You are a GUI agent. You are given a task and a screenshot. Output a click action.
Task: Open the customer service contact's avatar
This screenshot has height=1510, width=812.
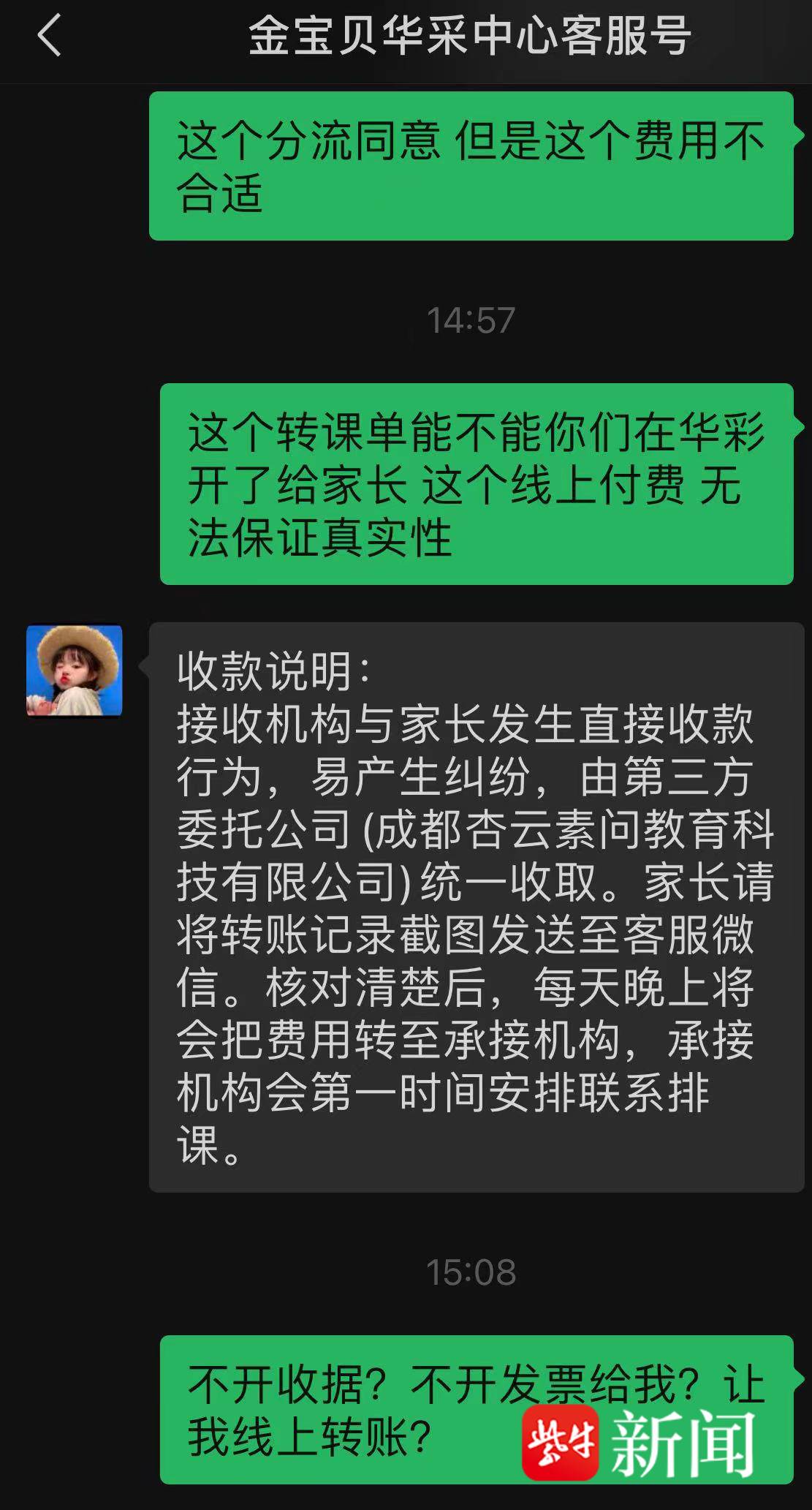click(75, 670)
